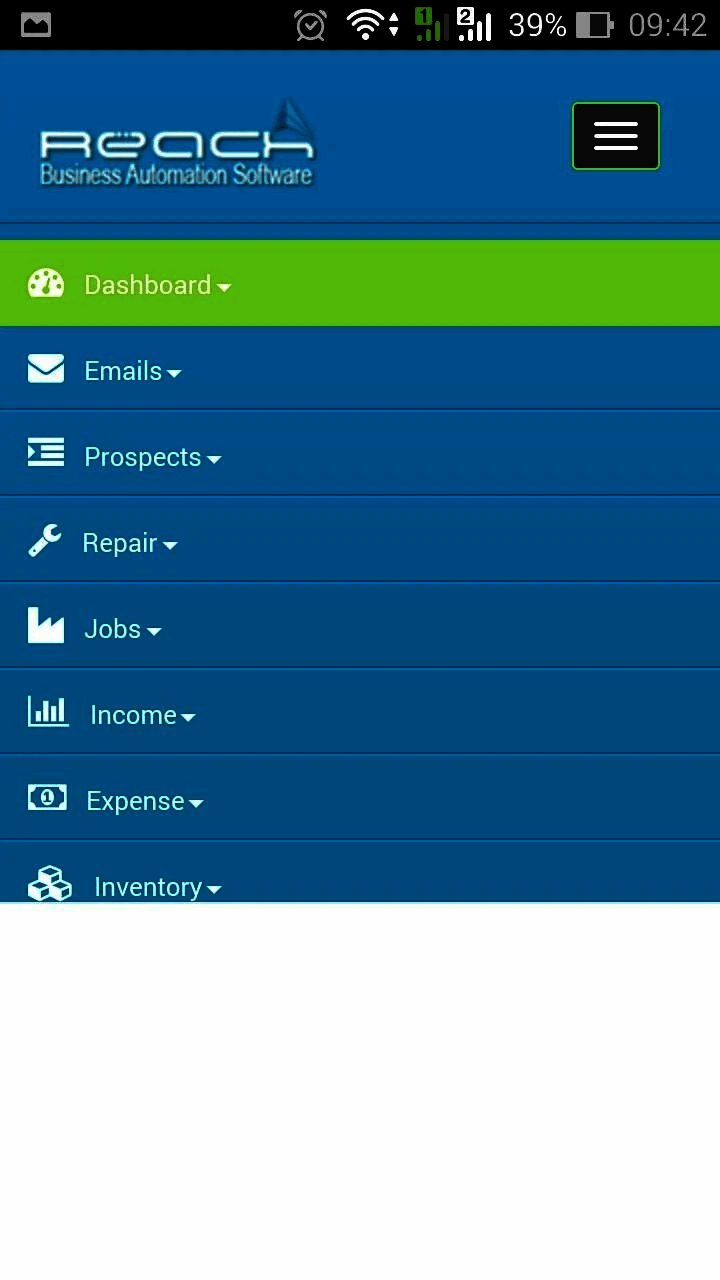
Task: Click the Jobs factory icon
Action: click(x=46, y=625)
